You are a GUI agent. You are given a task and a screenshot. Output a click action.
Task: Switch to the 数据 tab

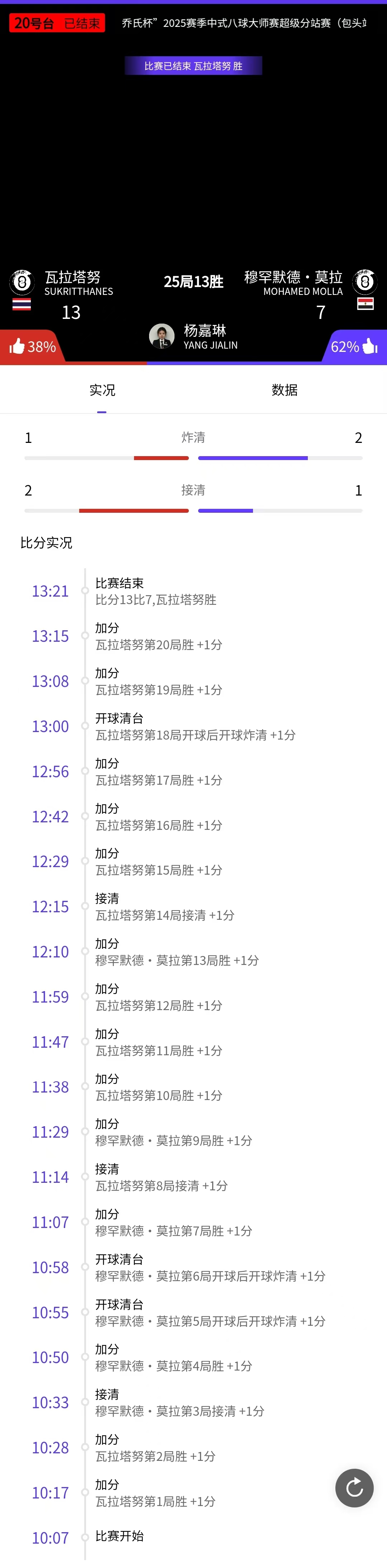[x=284, y=390]
